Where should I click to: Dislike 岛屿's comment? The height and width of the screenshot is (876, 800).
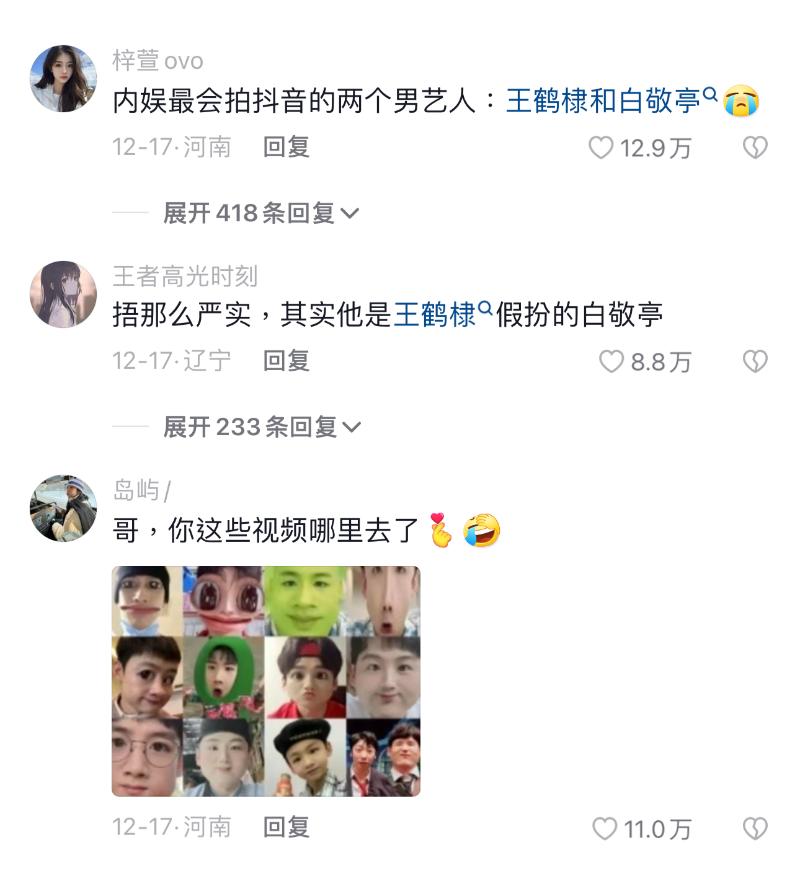coord(755,828)
